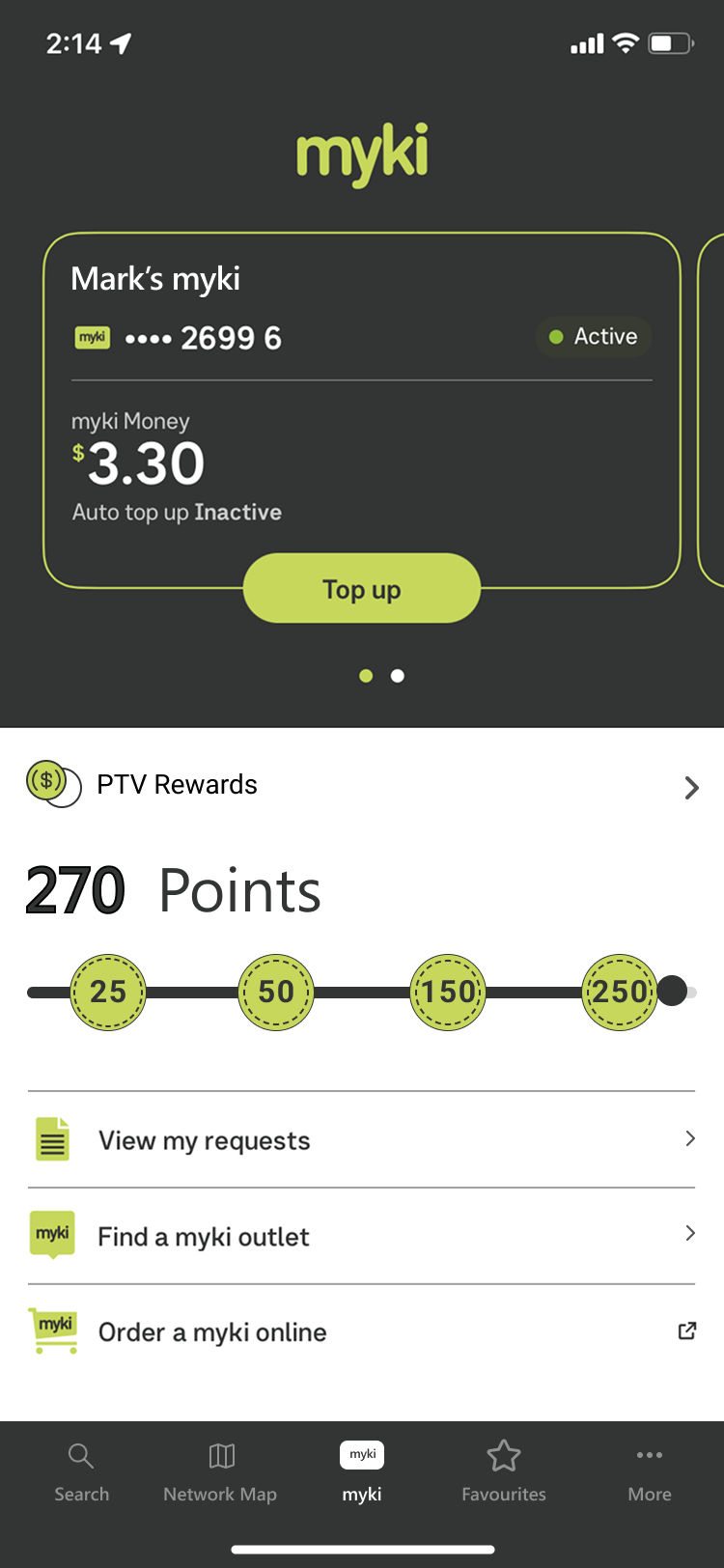Tap the Active status indicator on Mark's myki
The image size is (724, 1568).
point(593,336)
